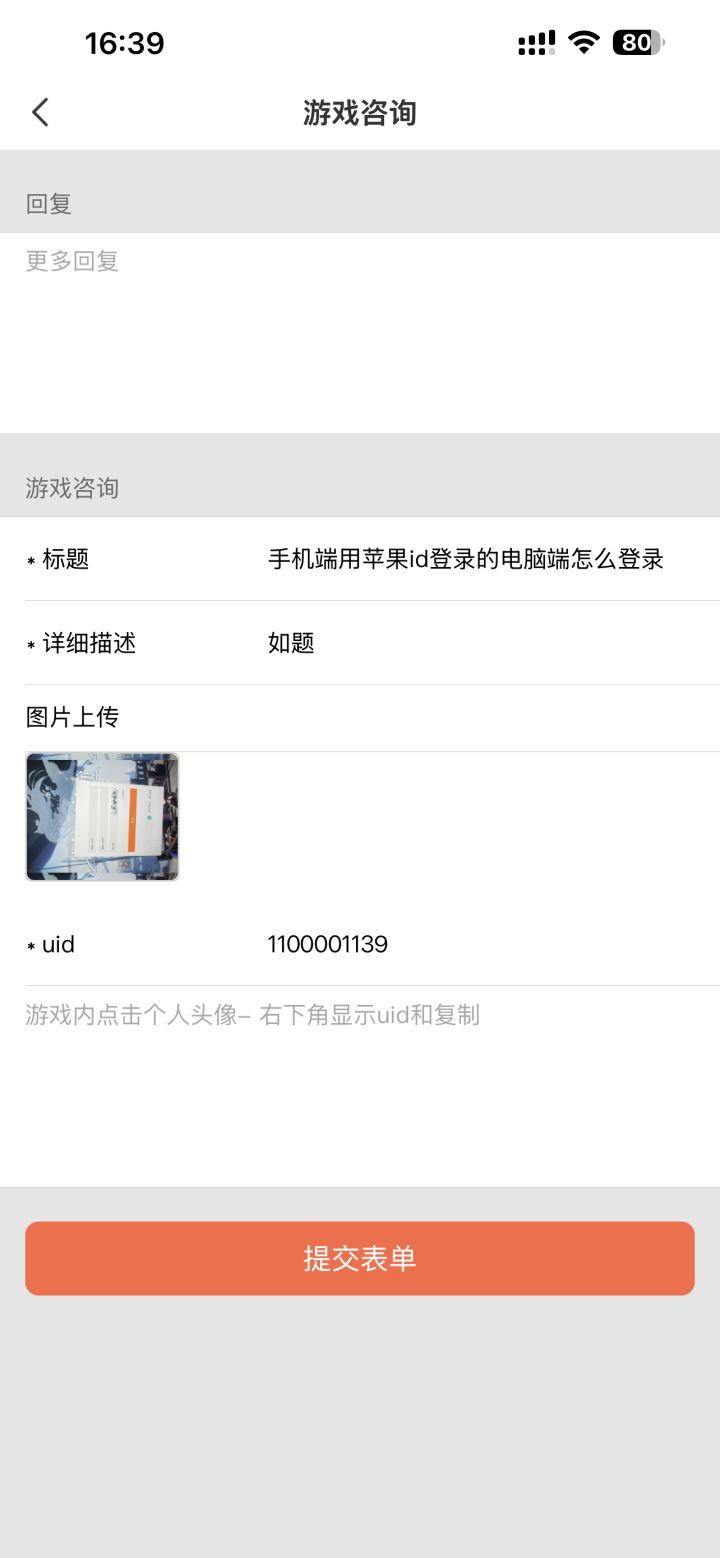Tap the uid helper hint text
The height and width of the screenshot is (1558, 720).
tap(252, 1015)
